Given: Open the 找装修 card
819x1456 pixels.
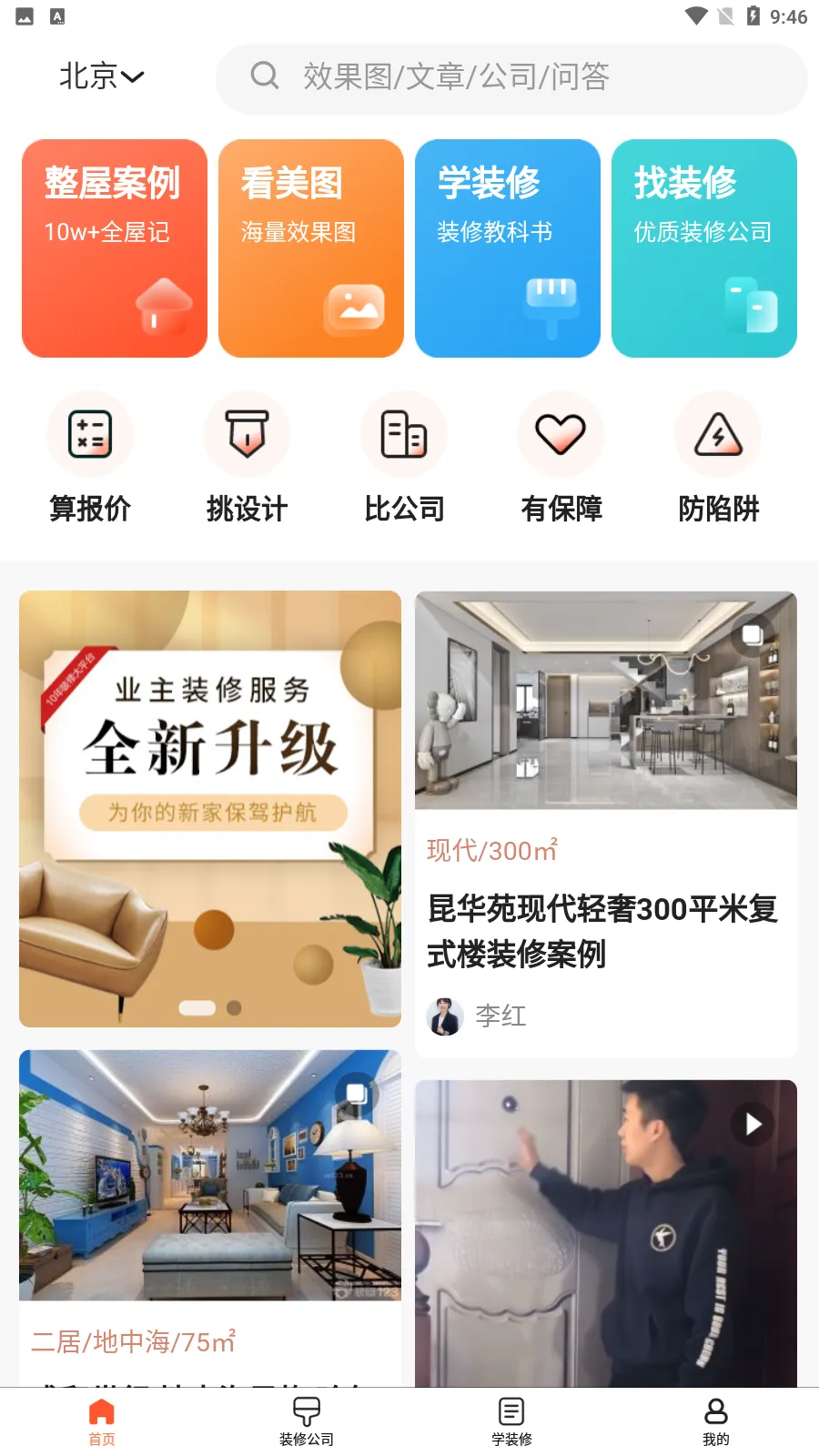Looking at the screenshot, I should point(704,248).
